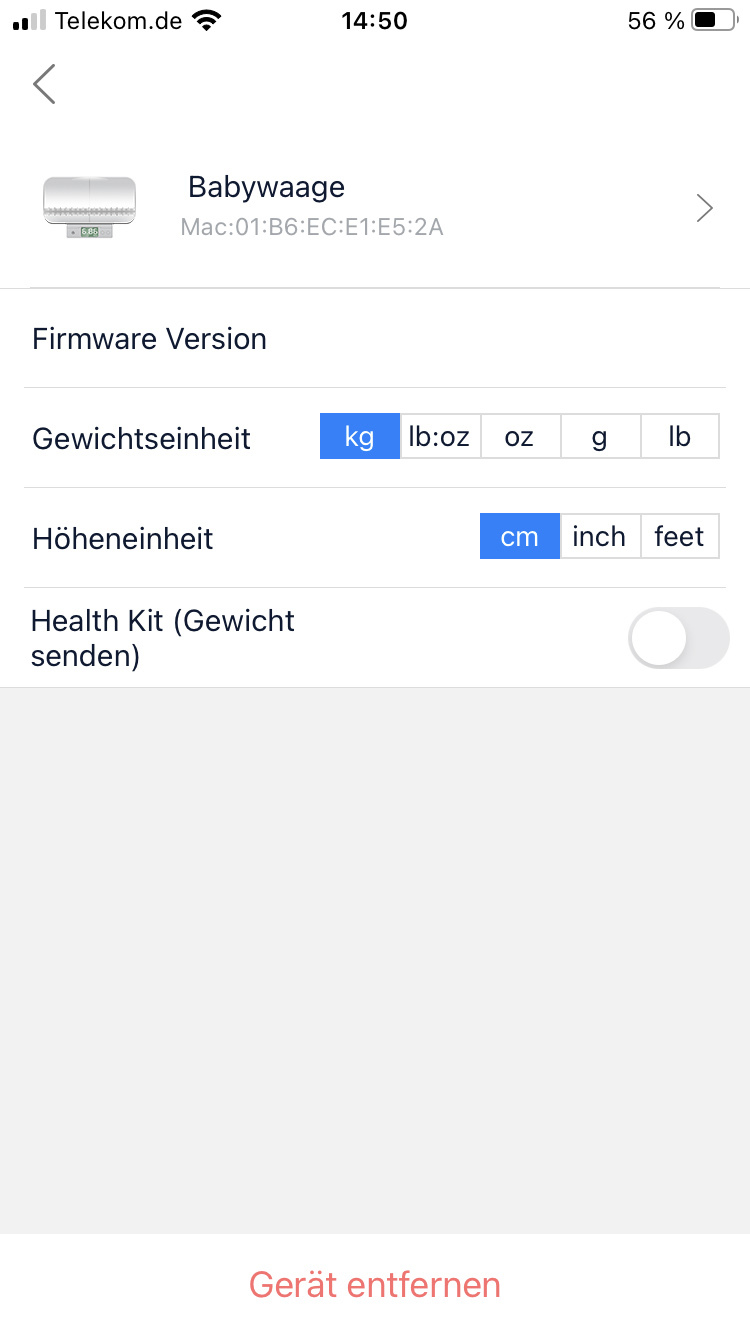The height and width of the screenshot is (1334, 750).
Task: Set weight unit to g
Action: (600, 437)
